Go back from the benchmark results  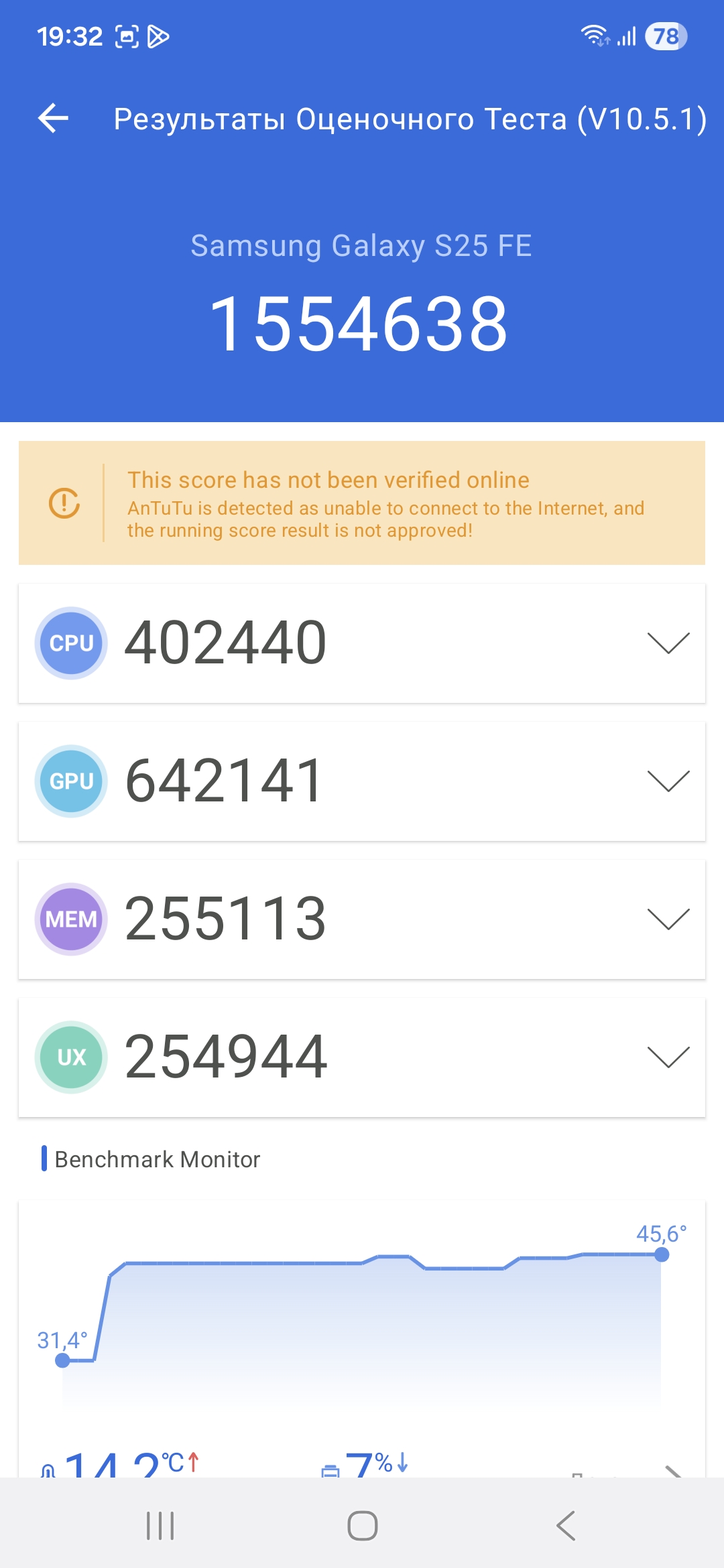(x=54, y=119)
